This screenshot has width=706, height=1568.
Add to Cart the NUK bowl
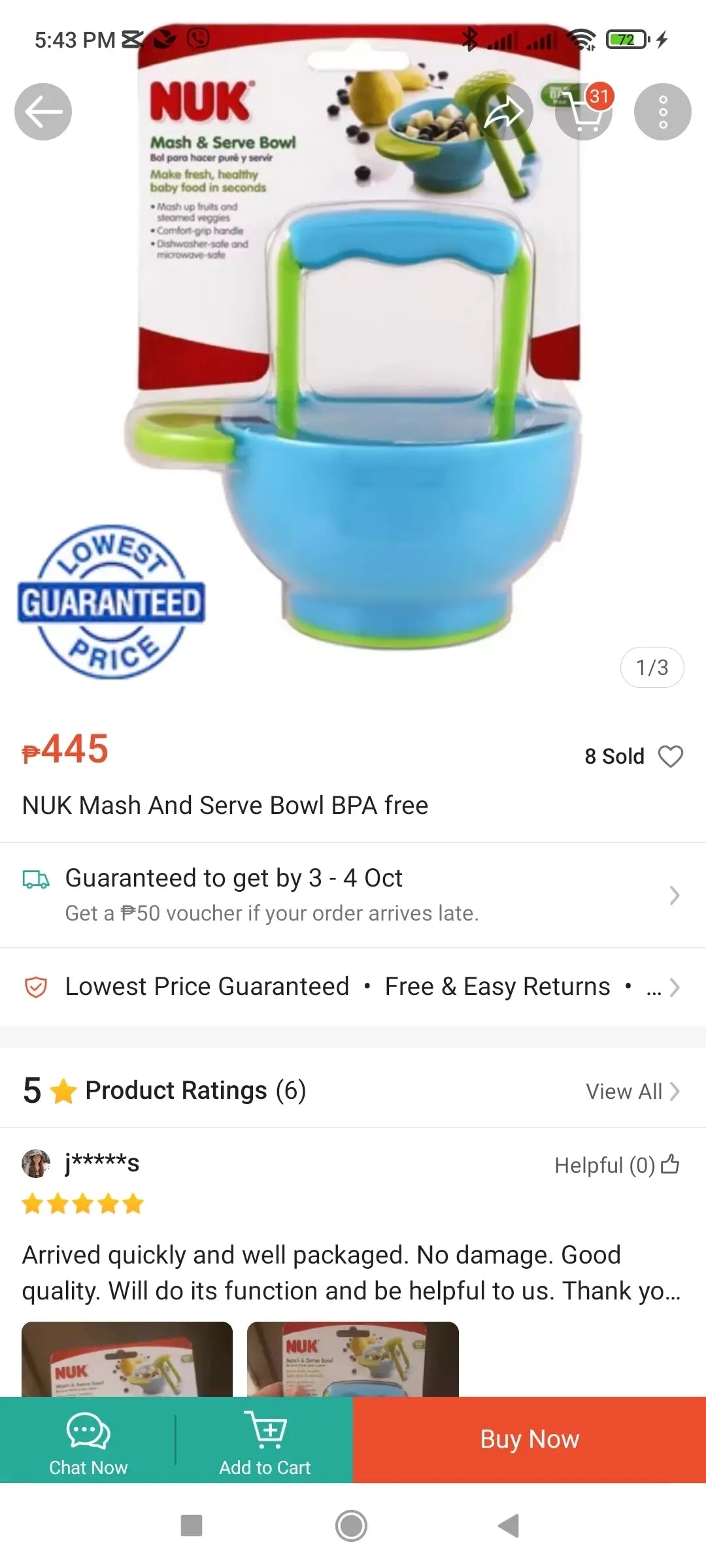tap(265, 1440)
